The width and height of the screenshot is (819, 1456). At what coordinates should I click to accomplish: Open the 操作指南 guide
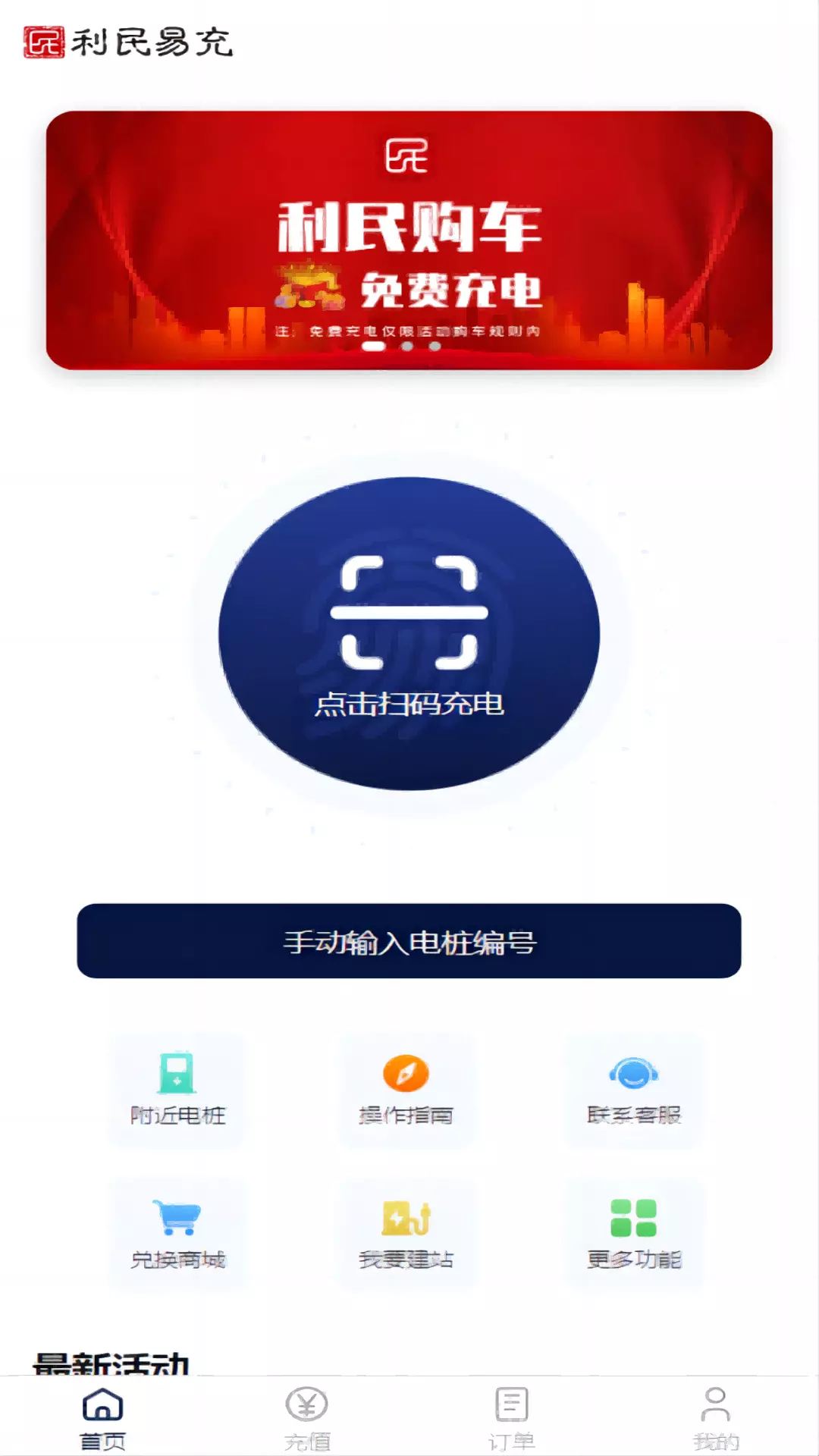(406, 1090)
